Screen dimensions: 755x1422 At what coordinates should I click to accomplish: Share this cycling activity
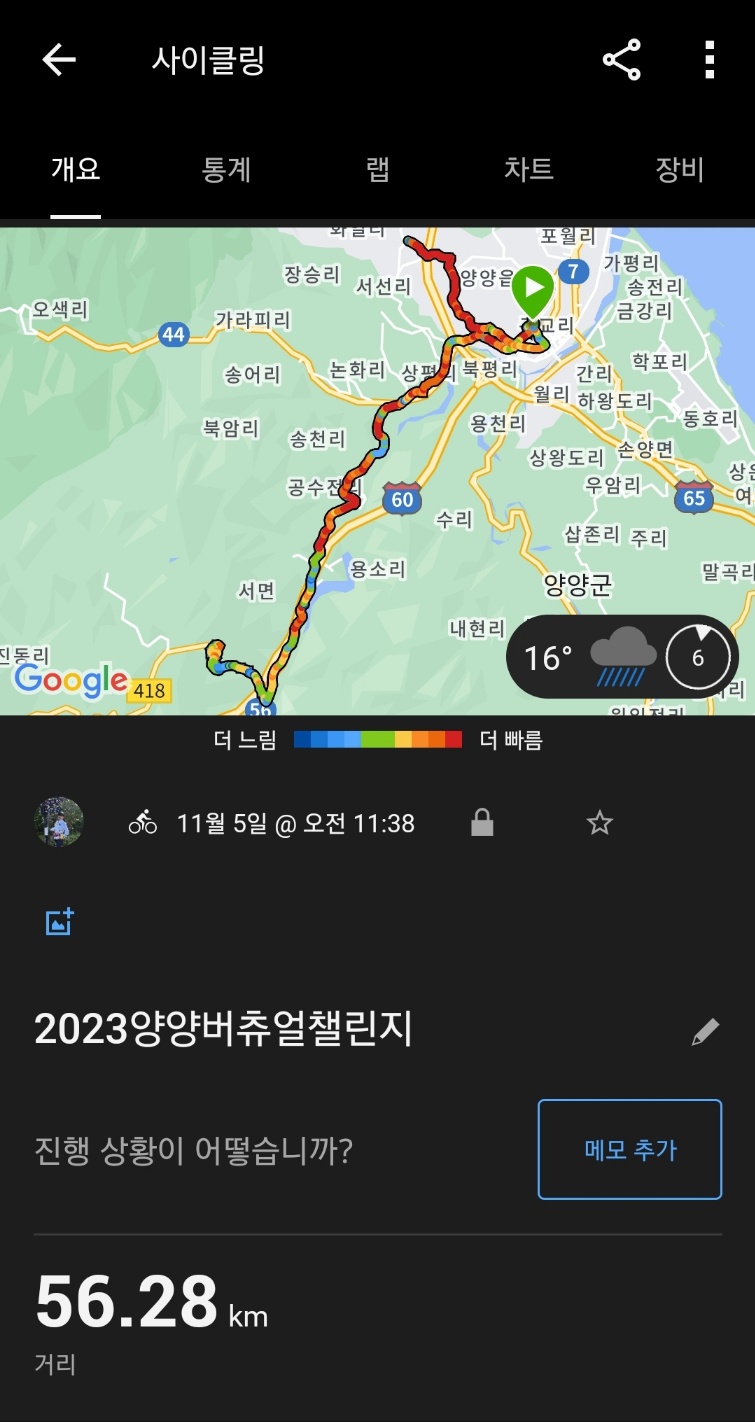pos(621,60)
